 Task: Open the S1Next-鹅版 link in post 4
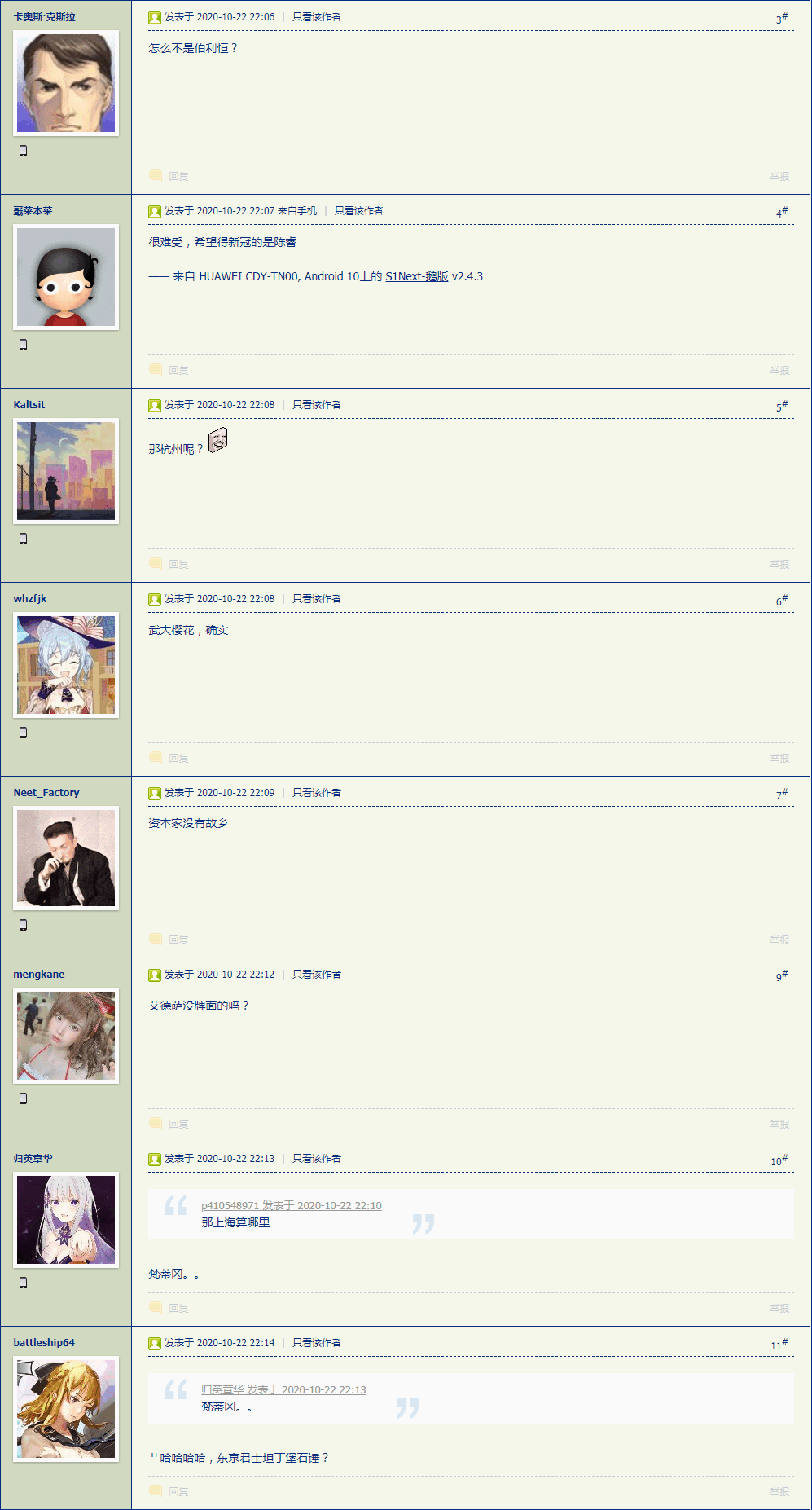point(416,276)
